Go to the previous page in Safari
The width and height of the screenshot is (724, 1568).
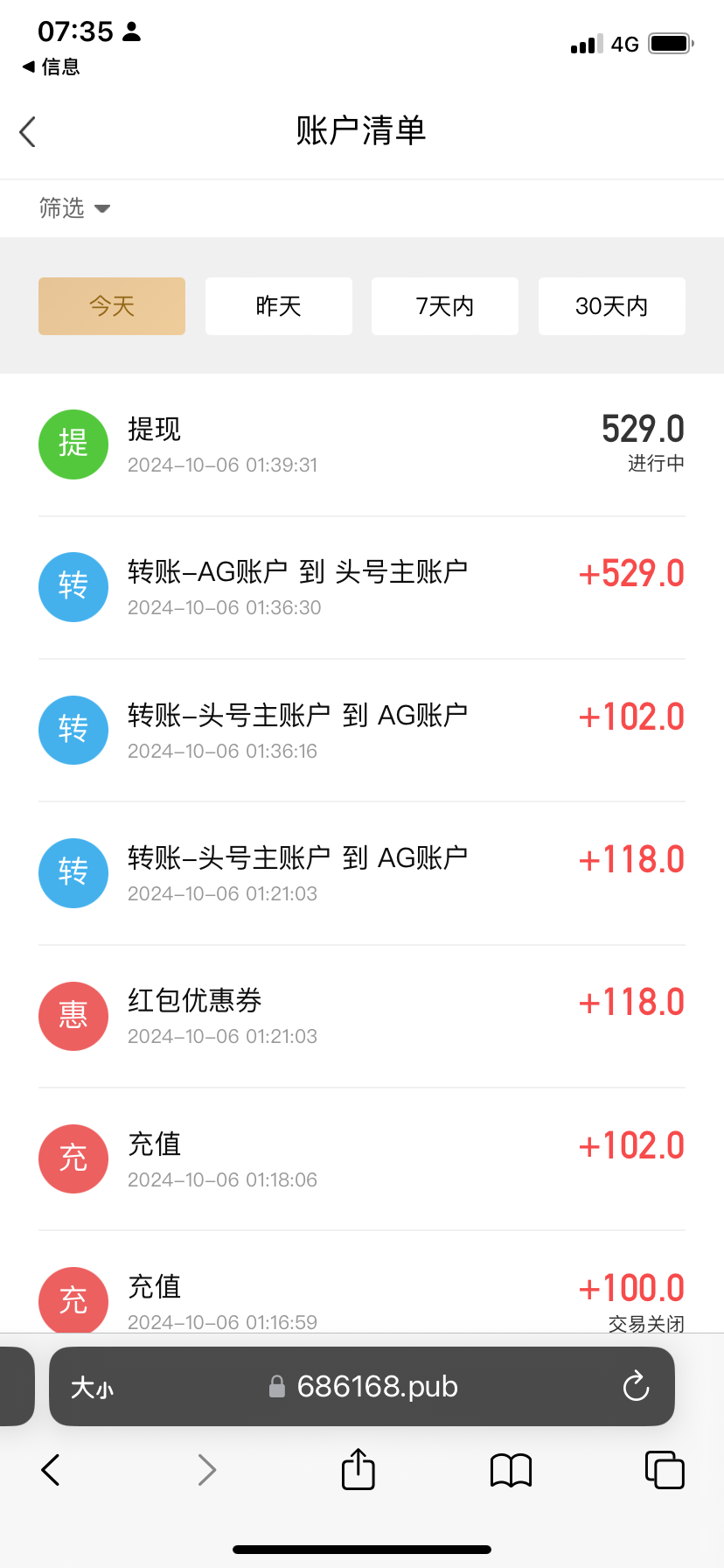point(51,1470)
